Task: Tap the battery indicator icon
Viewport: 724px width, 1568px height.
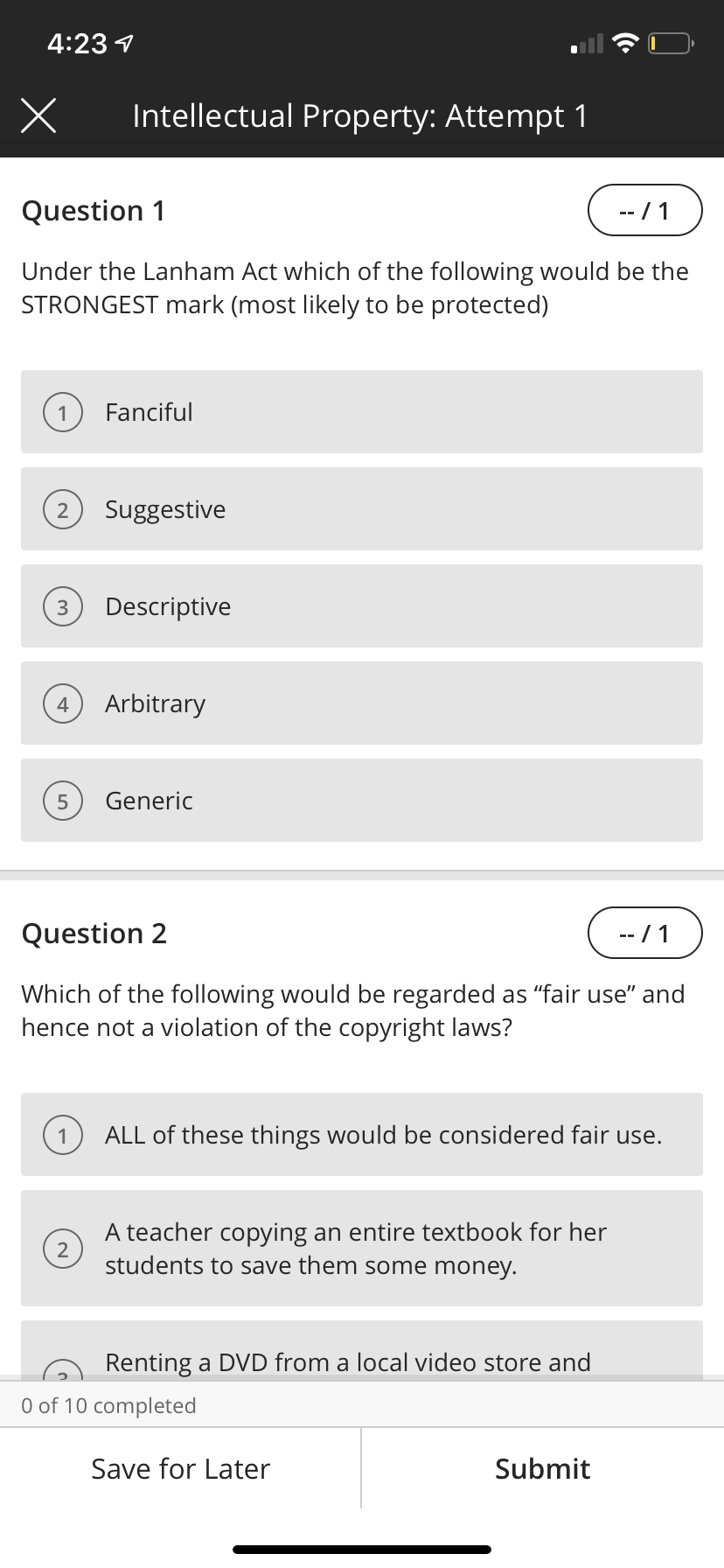Action: coord(667,41)
